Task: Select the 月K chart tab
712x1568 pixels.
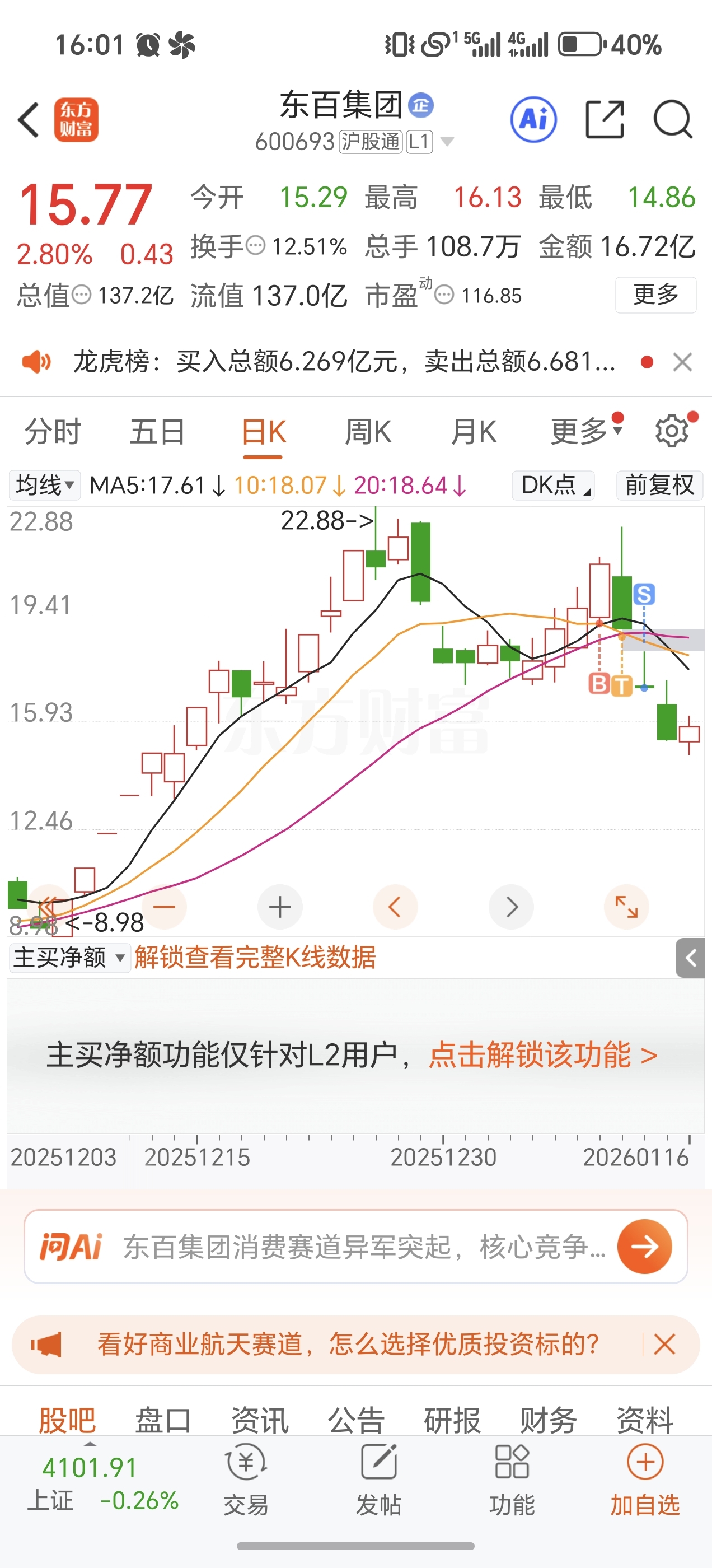Action: 474,432
